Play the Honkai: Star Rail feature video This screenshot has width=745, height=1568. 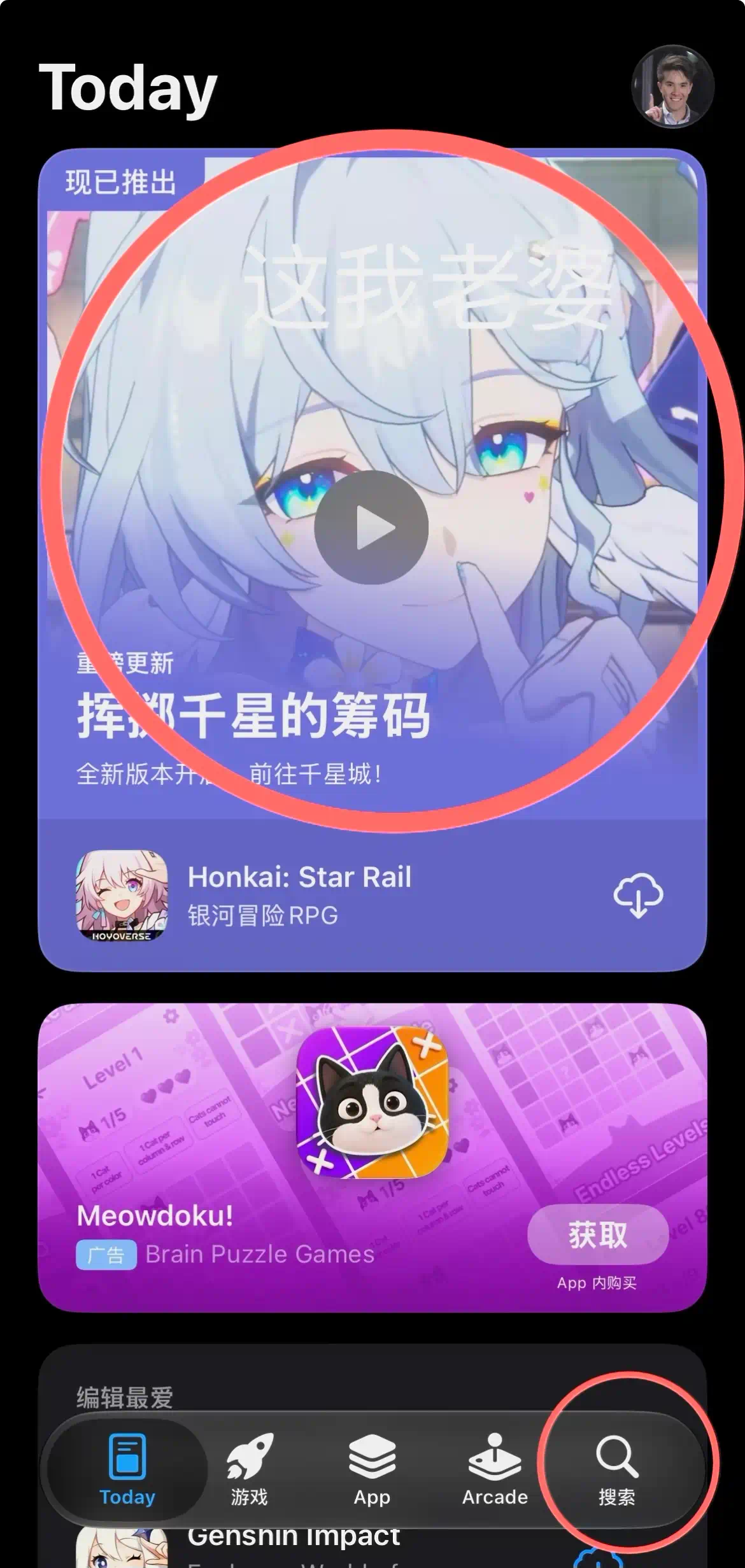(x=371, y=527)
